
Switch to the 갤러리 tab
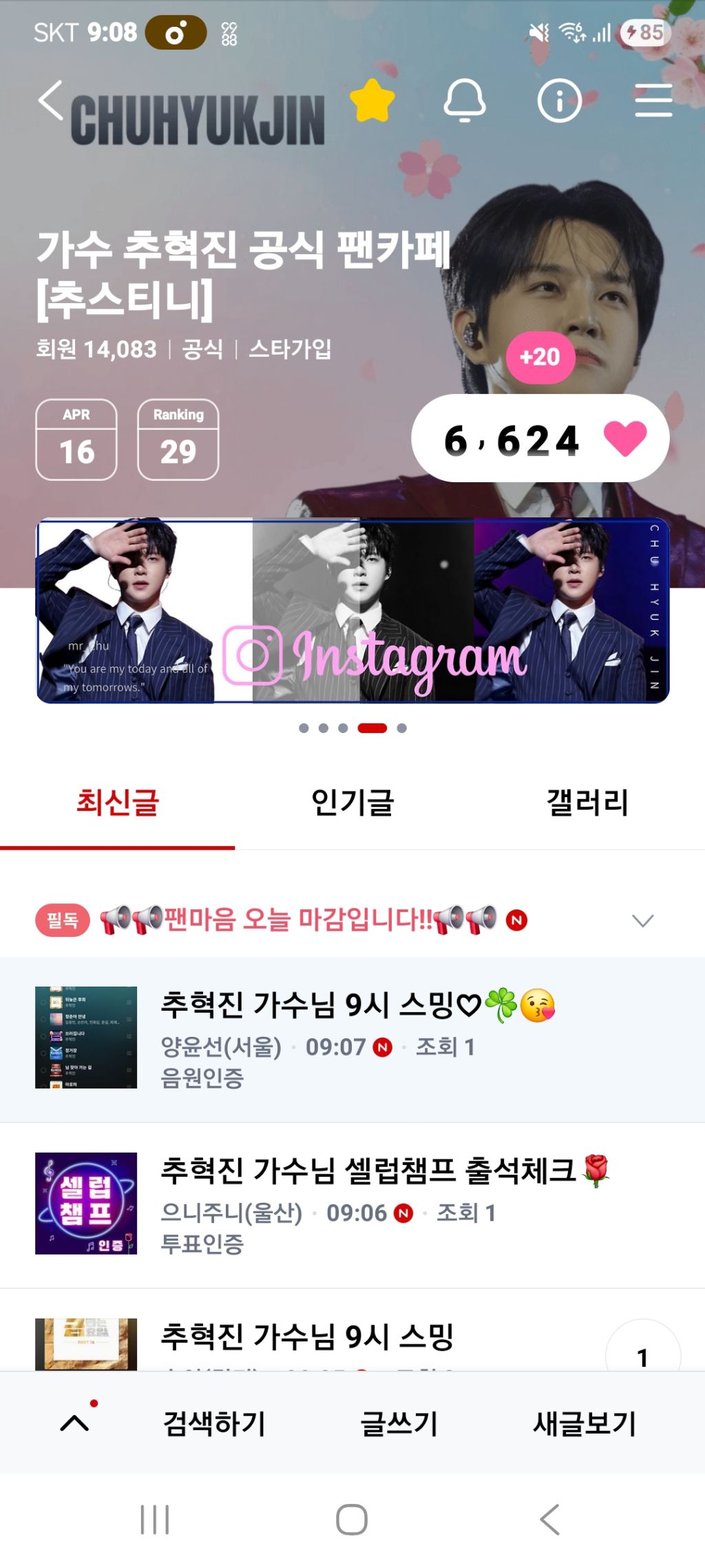[587, 803]
